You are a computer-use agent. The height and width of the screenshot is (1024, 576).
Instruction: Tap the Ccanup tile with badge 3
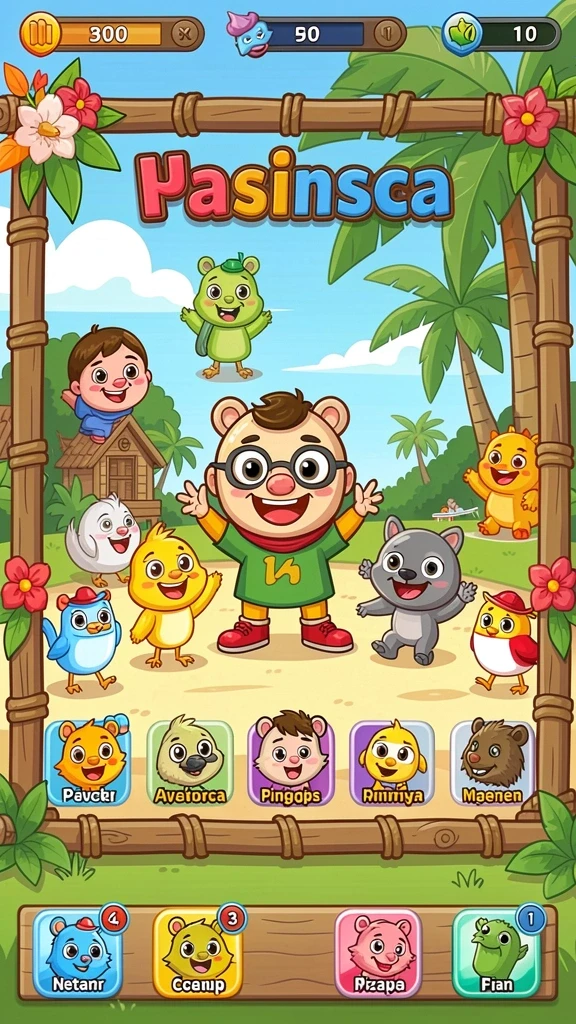pyautogui.click(x=198, y=953)
